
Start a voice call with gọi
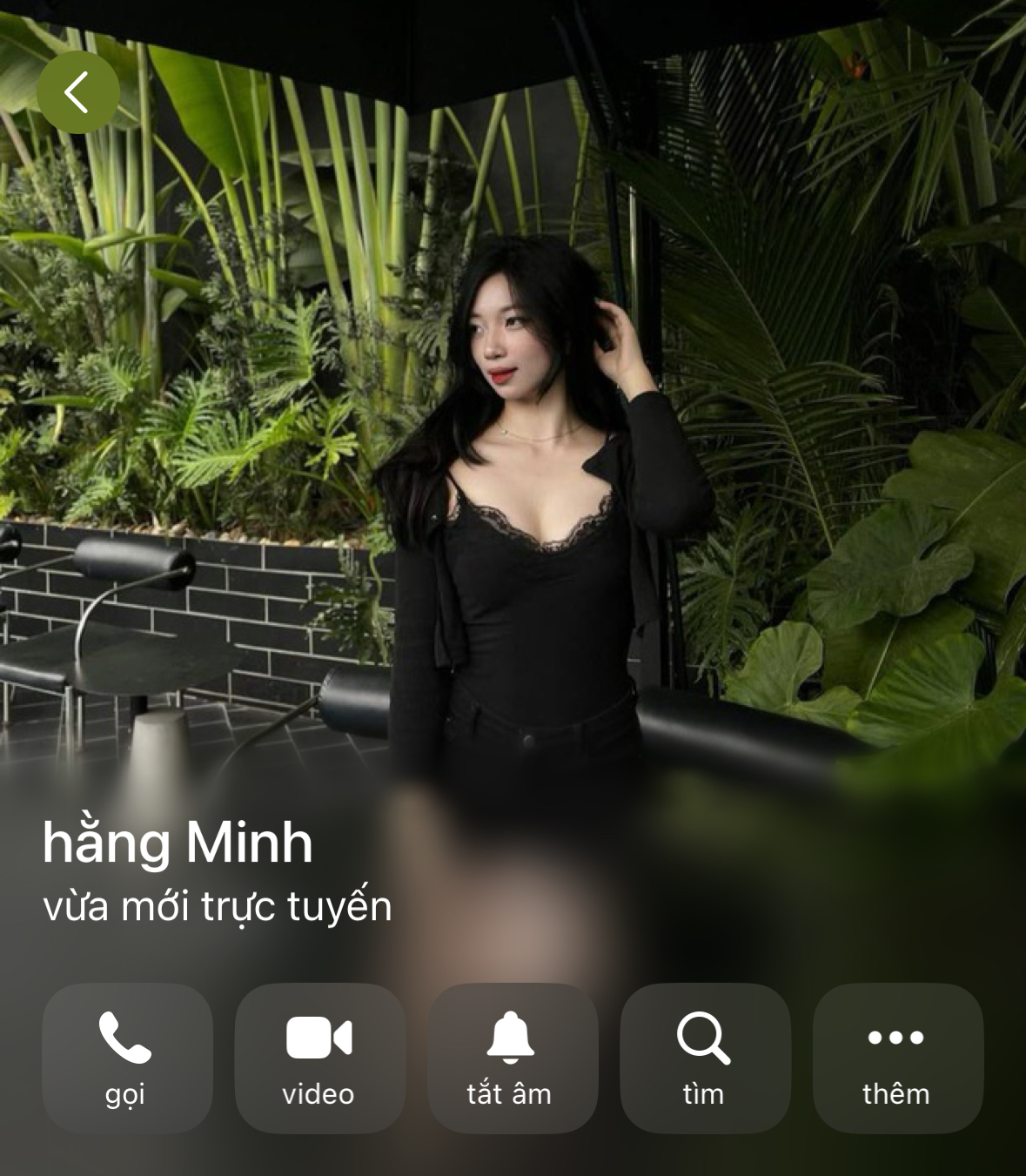click(127, 1057)
